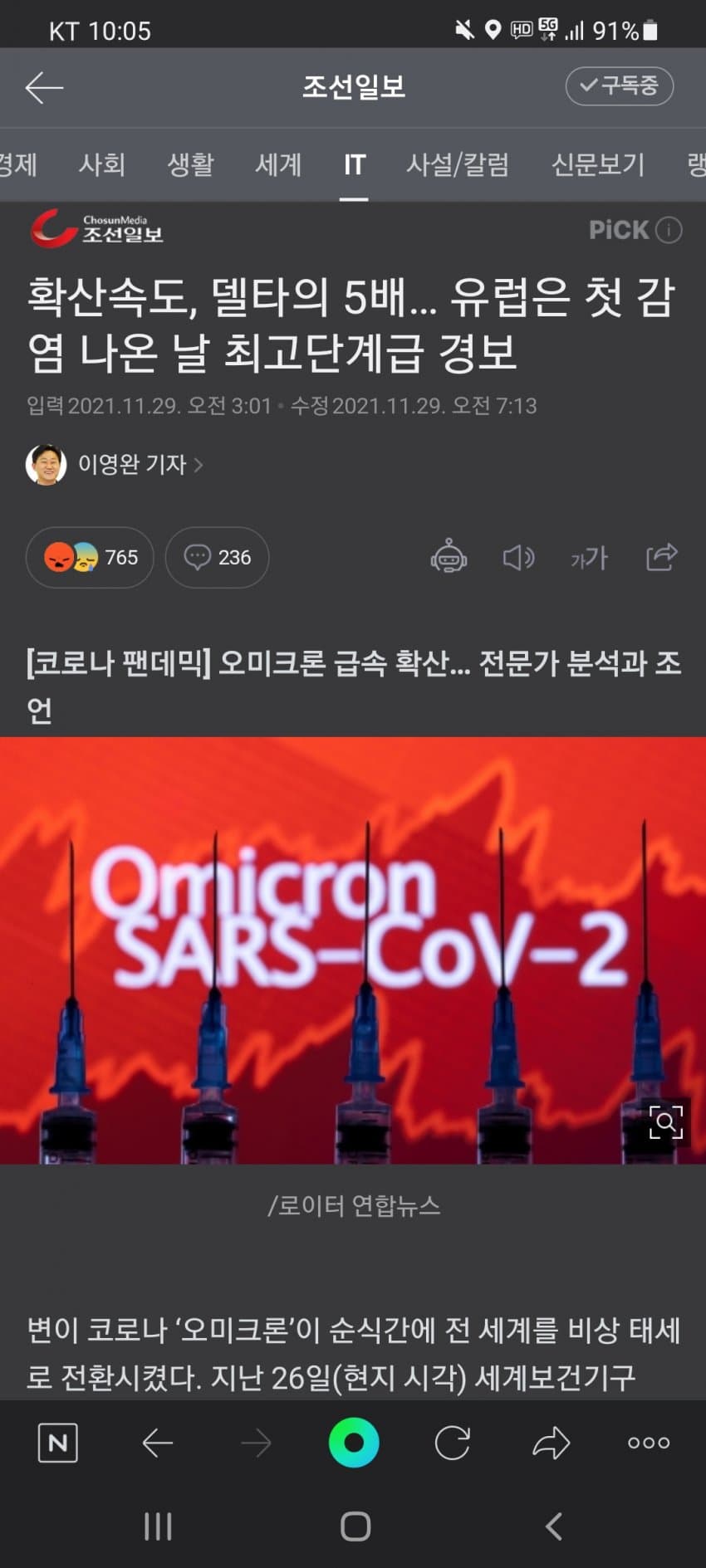Share the article from the article toolbar
The image size is (706, 1568).
coord(661,556)
